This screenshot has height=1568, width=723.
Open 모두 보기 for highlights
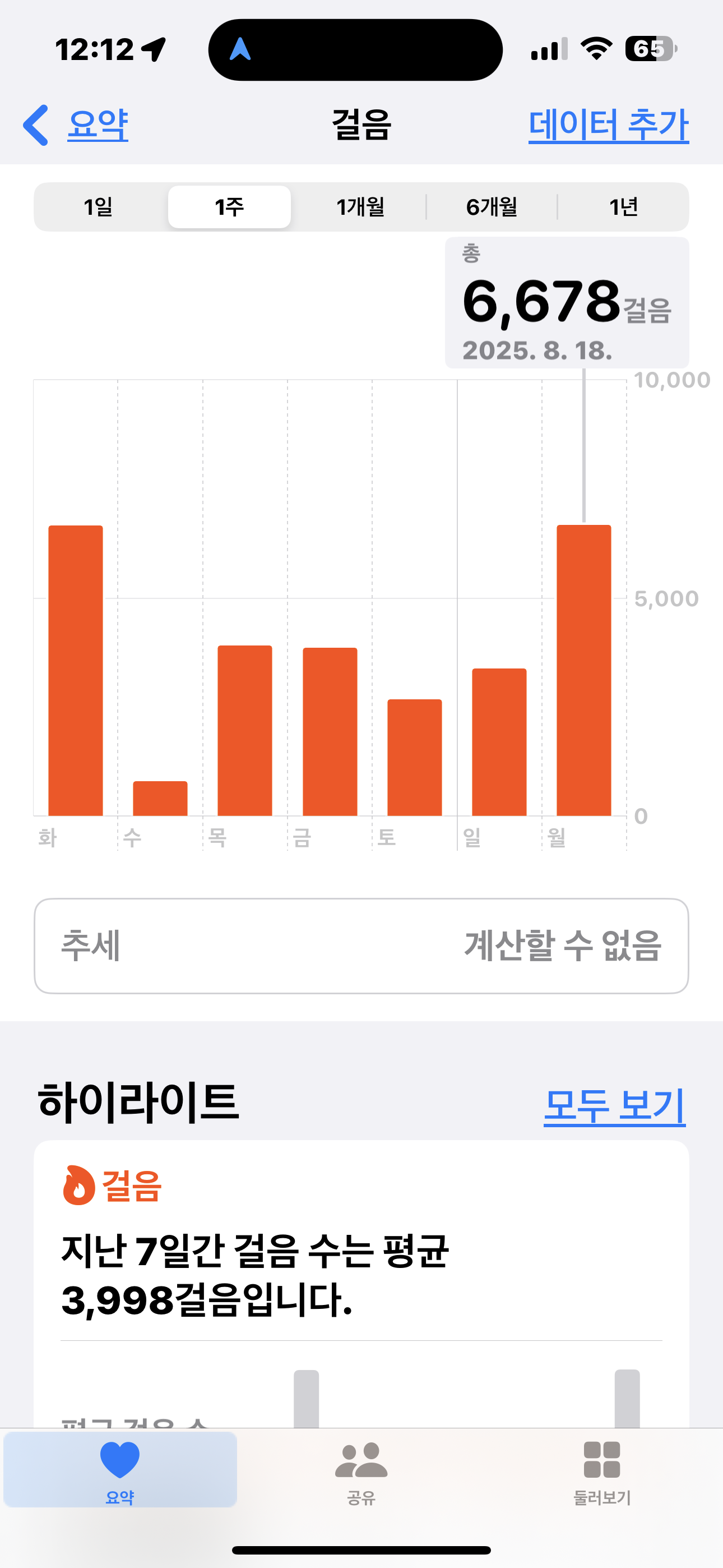click(x=614, y=1105)
